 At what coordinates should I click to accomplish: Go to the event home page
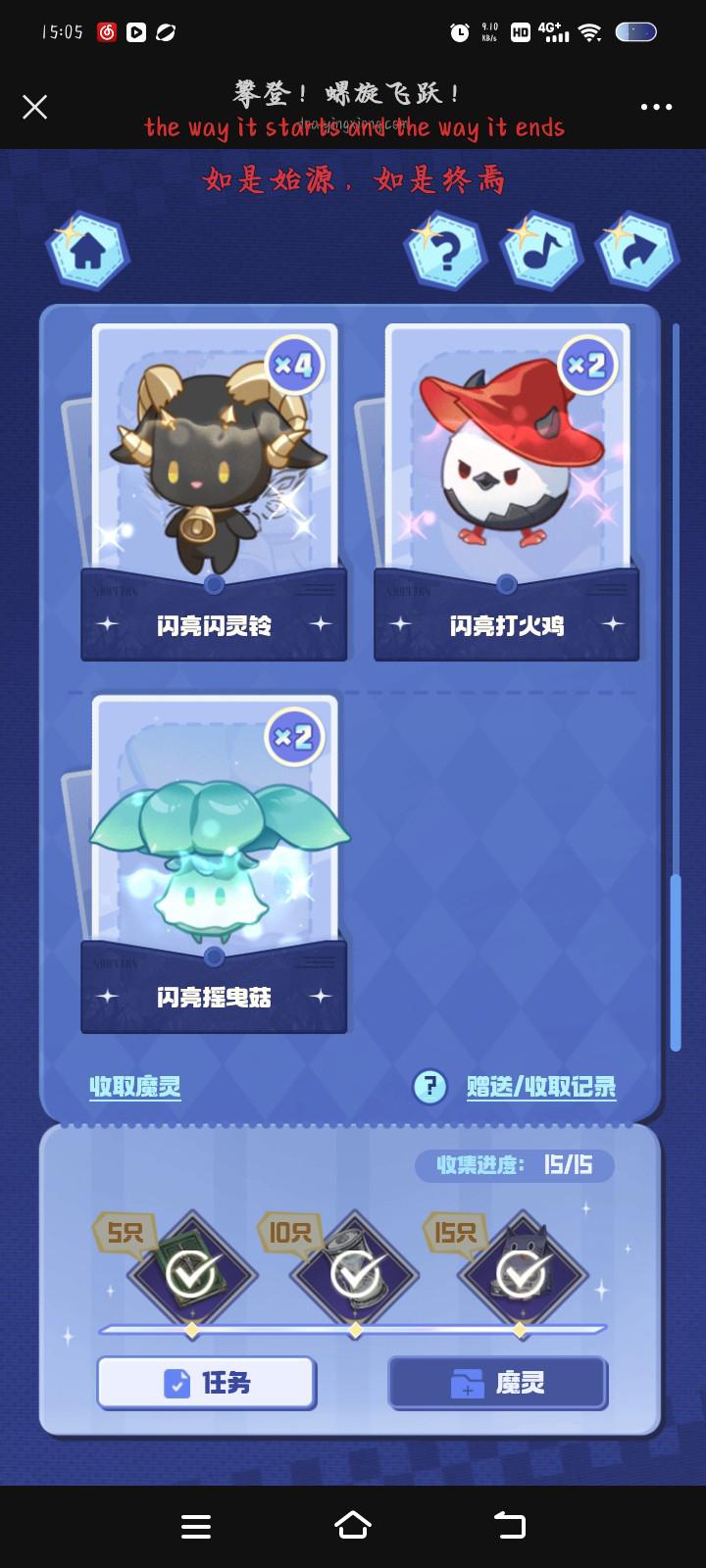pyautogui.click(x=88, y=252)
